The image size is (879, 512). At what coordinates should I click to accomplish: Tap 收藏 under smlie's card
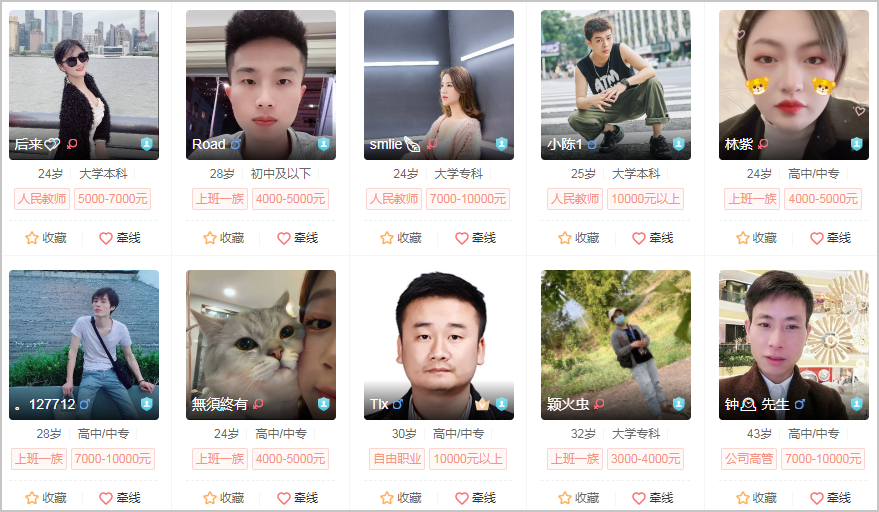400,238
